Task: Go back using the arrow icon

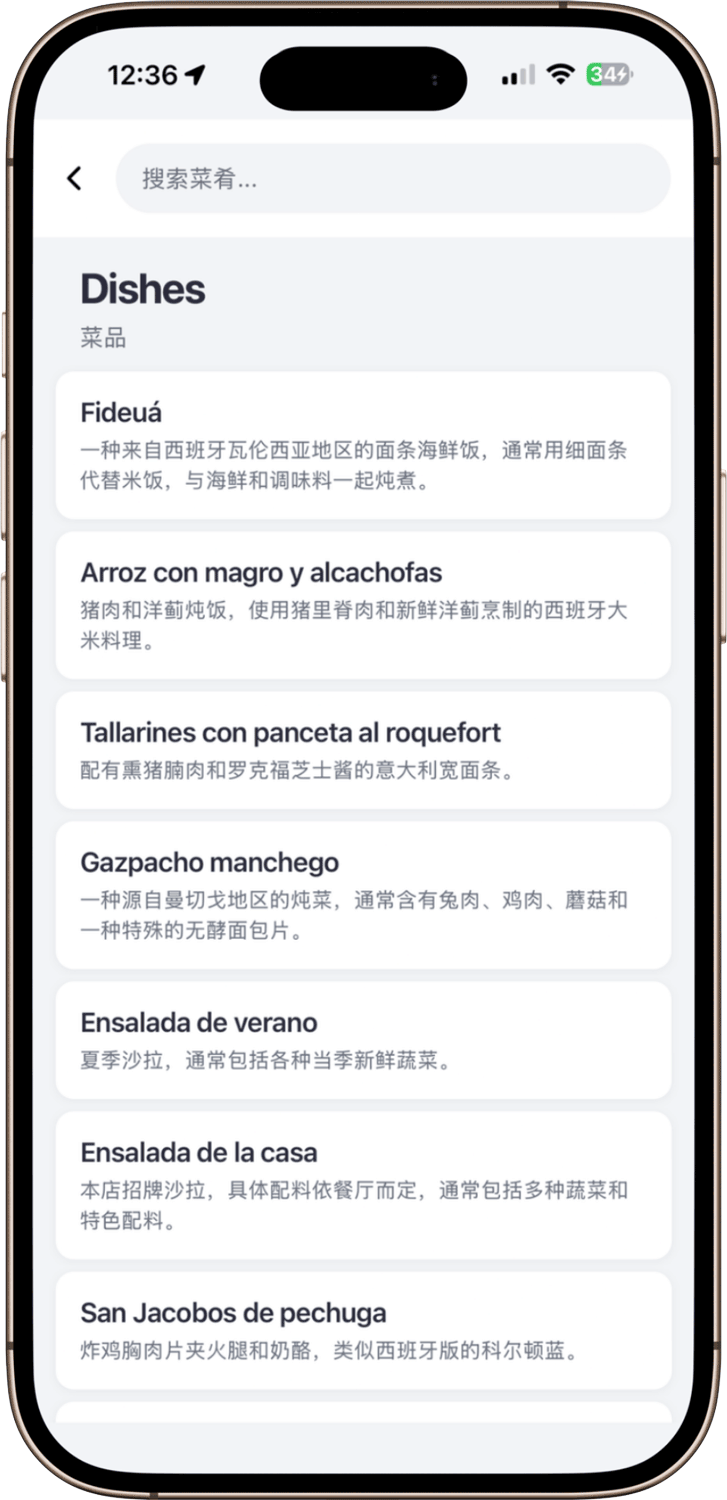Action: pos(74,178)
